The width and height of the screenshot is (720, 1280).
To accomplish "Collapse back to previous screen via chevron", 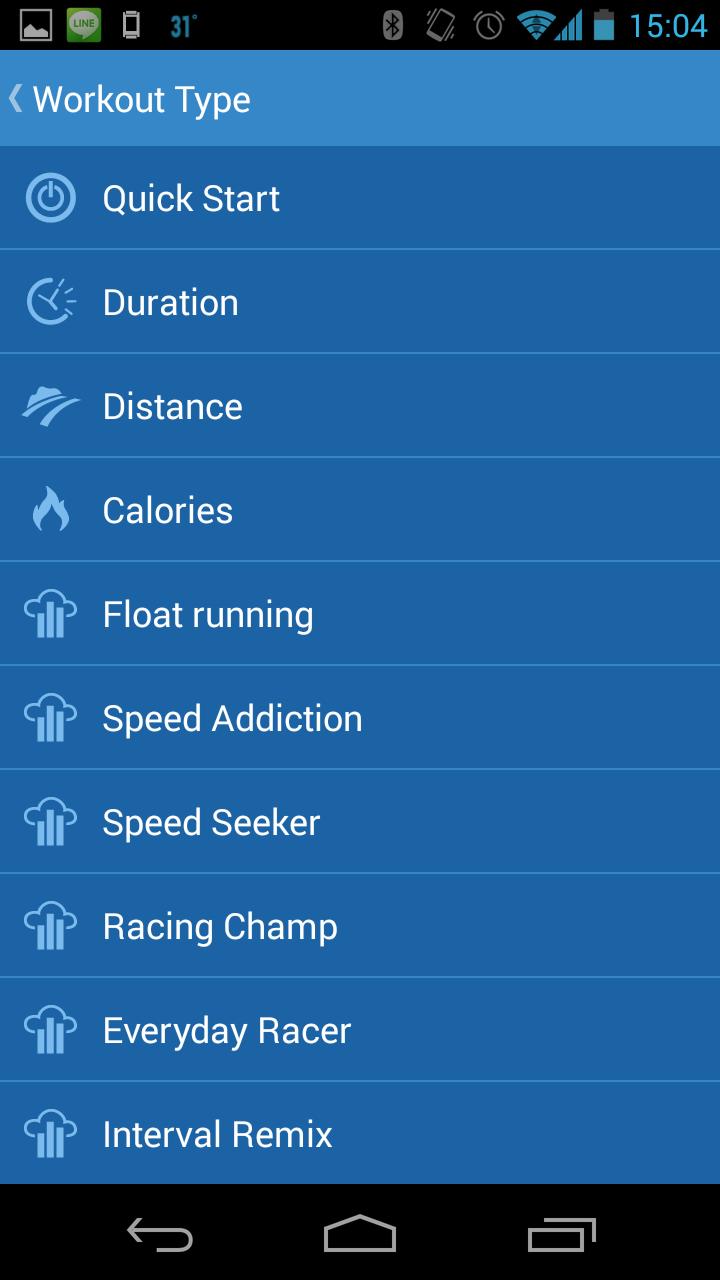I will pyautogui.click(x=15, y=98).
